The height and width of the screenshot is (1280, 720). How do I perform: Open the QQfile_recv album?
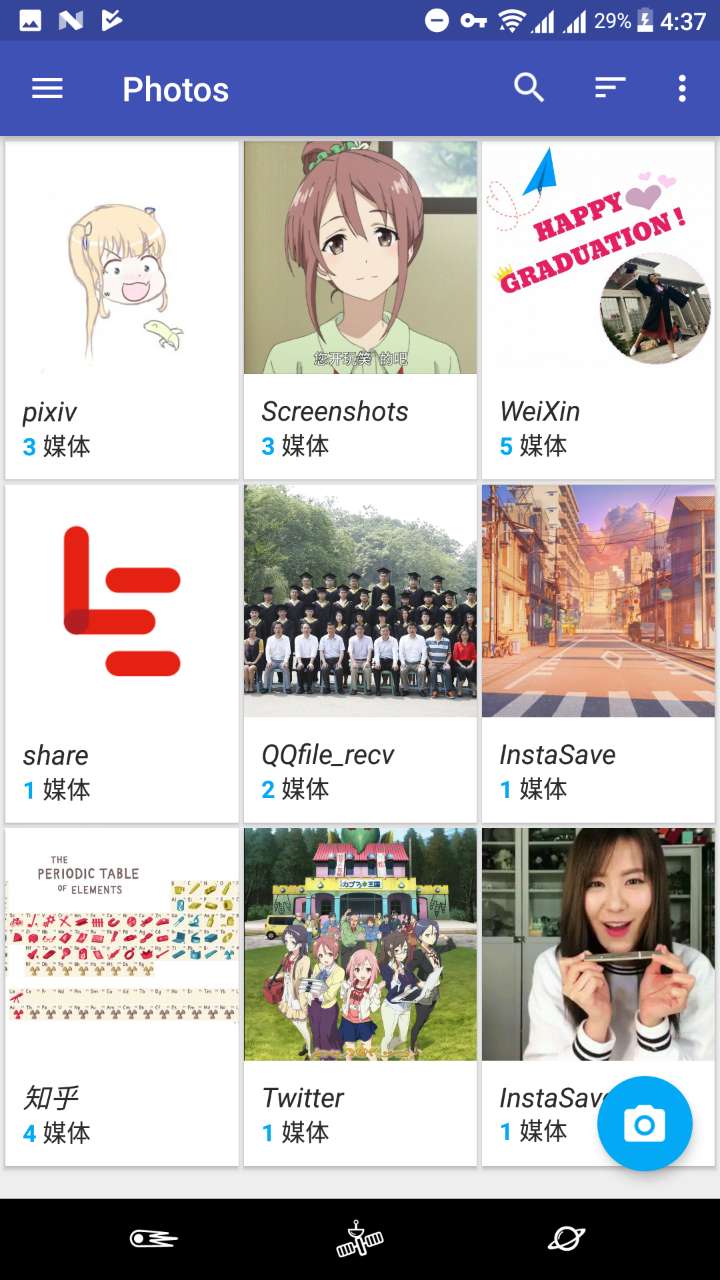[x=360, y=653]
